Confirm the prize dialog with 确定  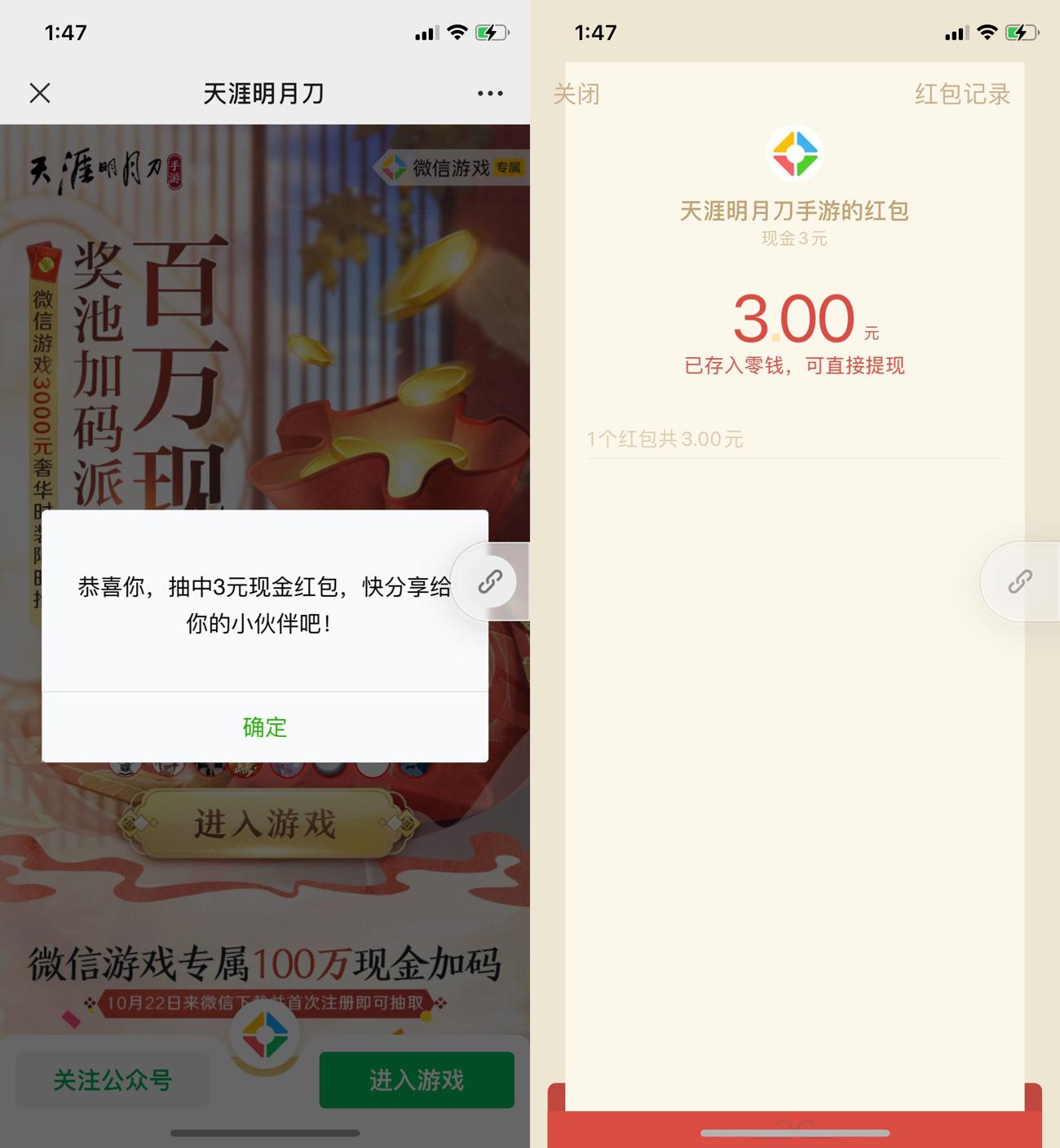[x=265, y=726]
